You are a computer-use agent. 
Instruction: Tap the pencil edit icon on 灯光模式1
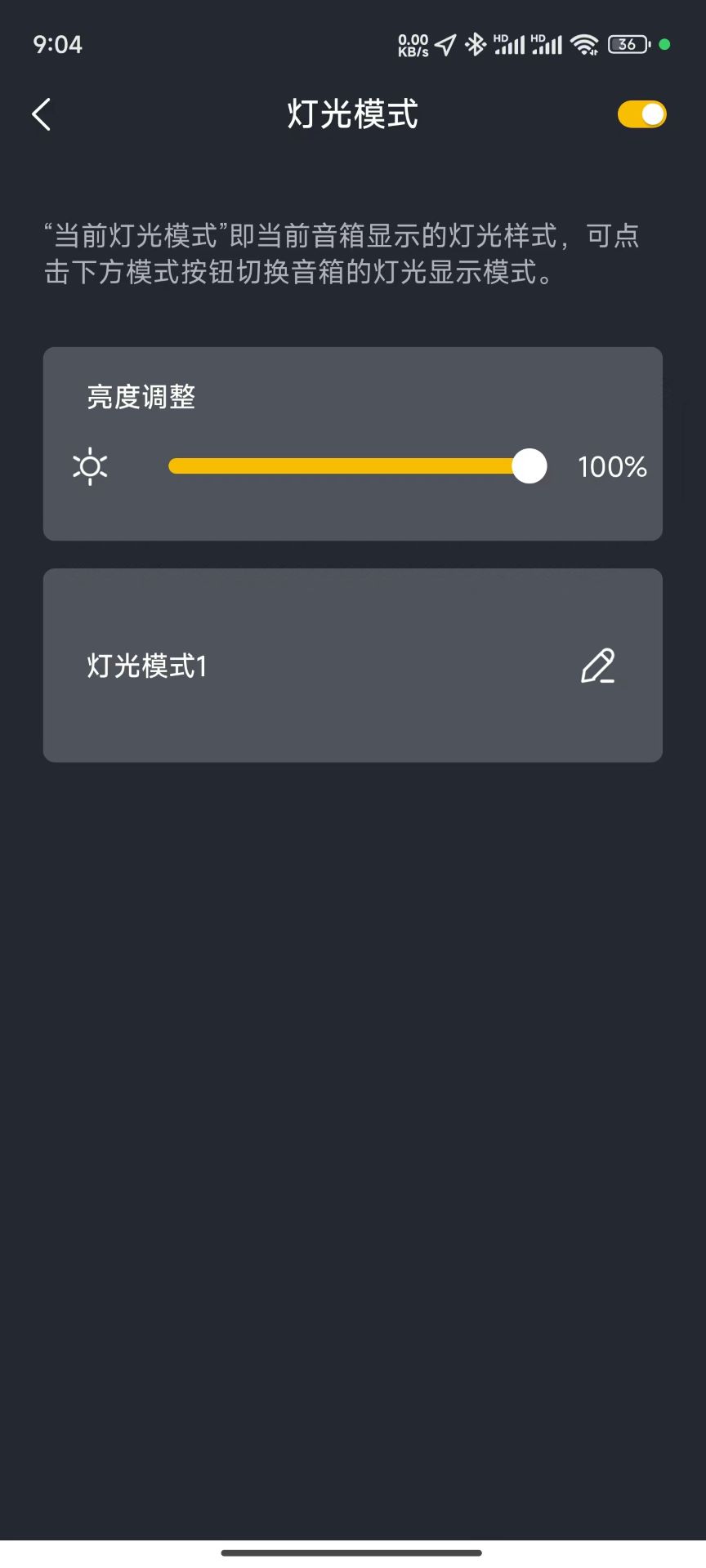coord(599,666)
